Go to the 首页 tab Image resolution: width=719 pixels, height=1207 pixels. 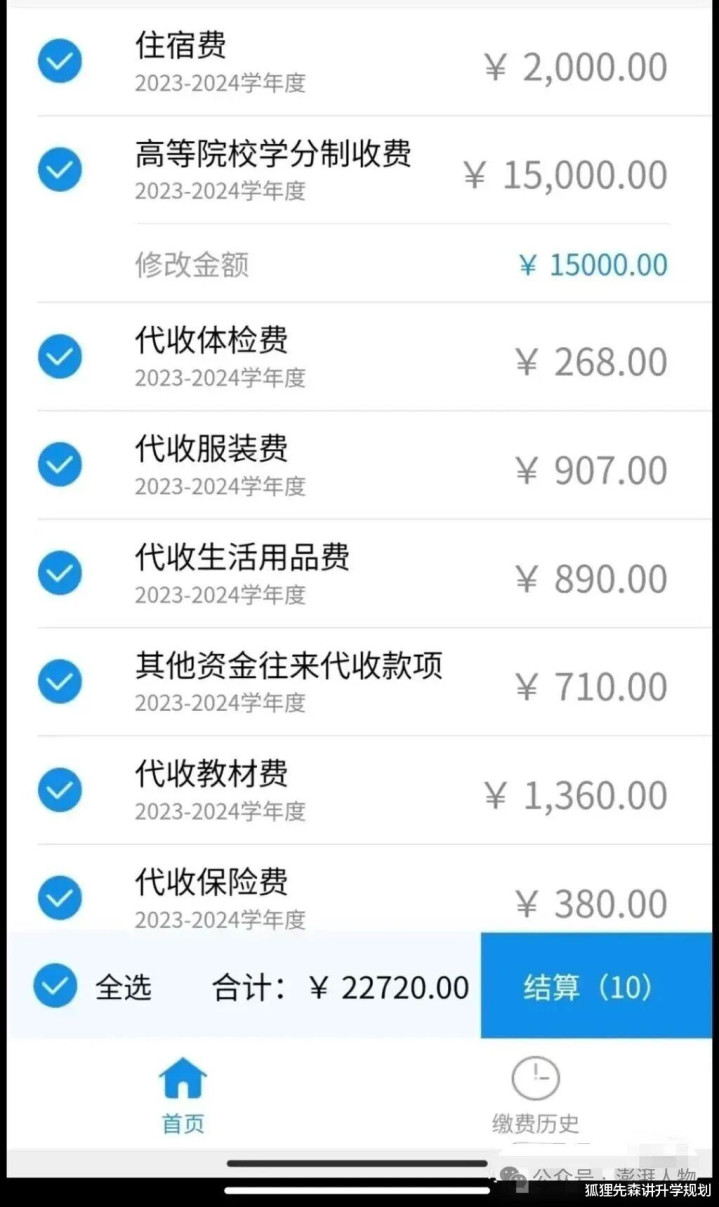point(183,1095)
